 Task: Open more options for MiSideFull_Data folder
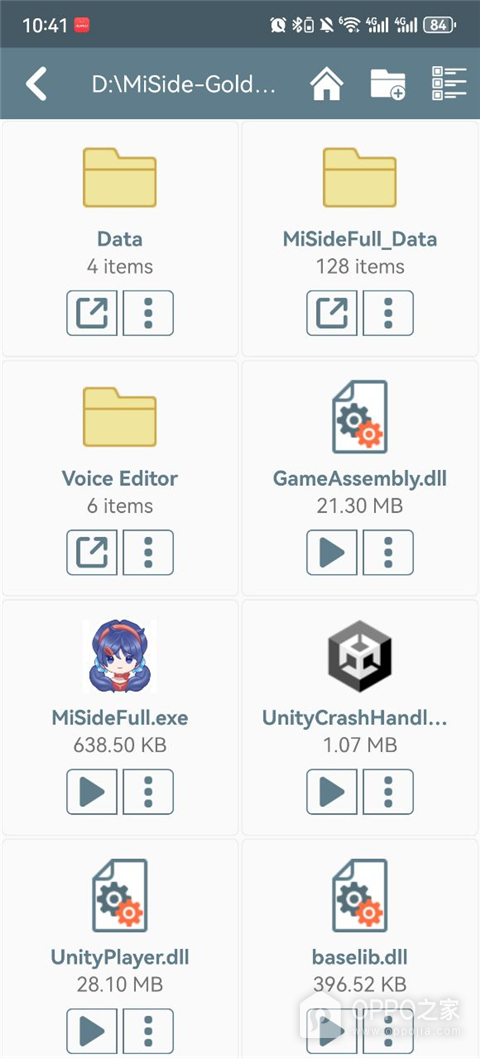coord(388,313)
